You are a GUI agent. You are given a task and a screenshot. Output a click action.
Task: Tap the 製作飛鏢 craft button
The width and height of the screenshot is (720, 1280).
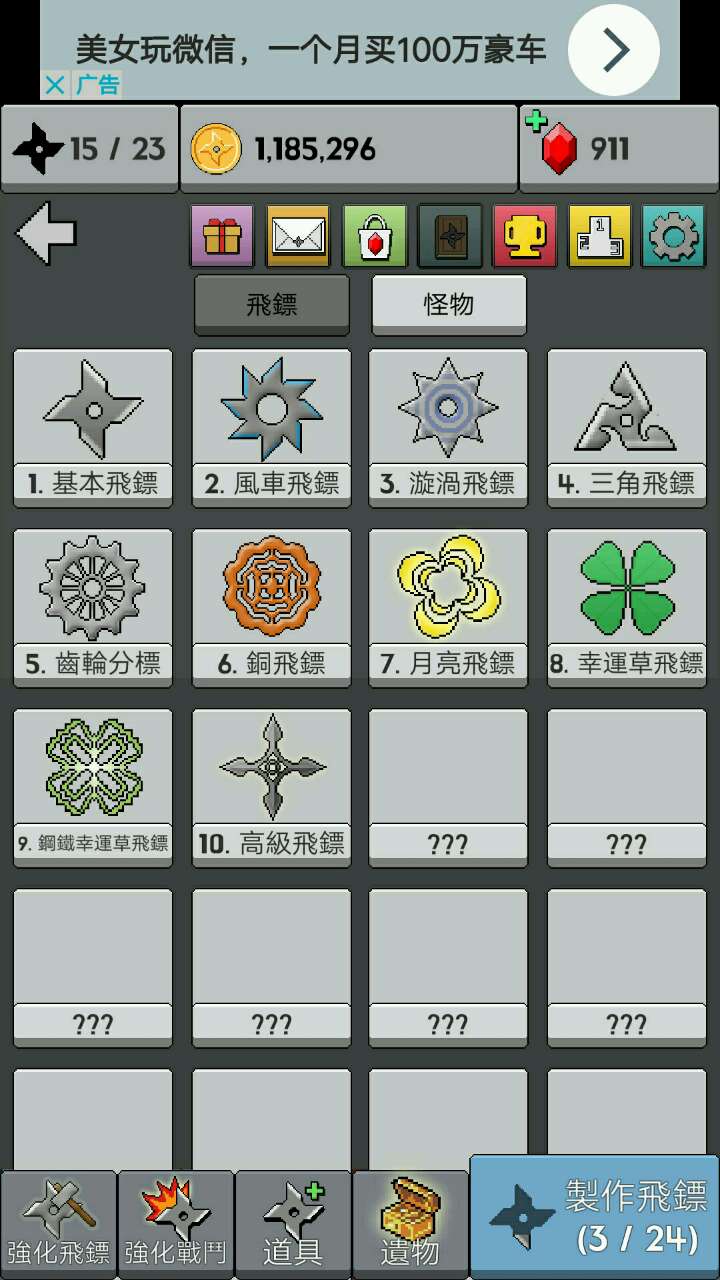pyautogui.click(x=595, y=1217)
